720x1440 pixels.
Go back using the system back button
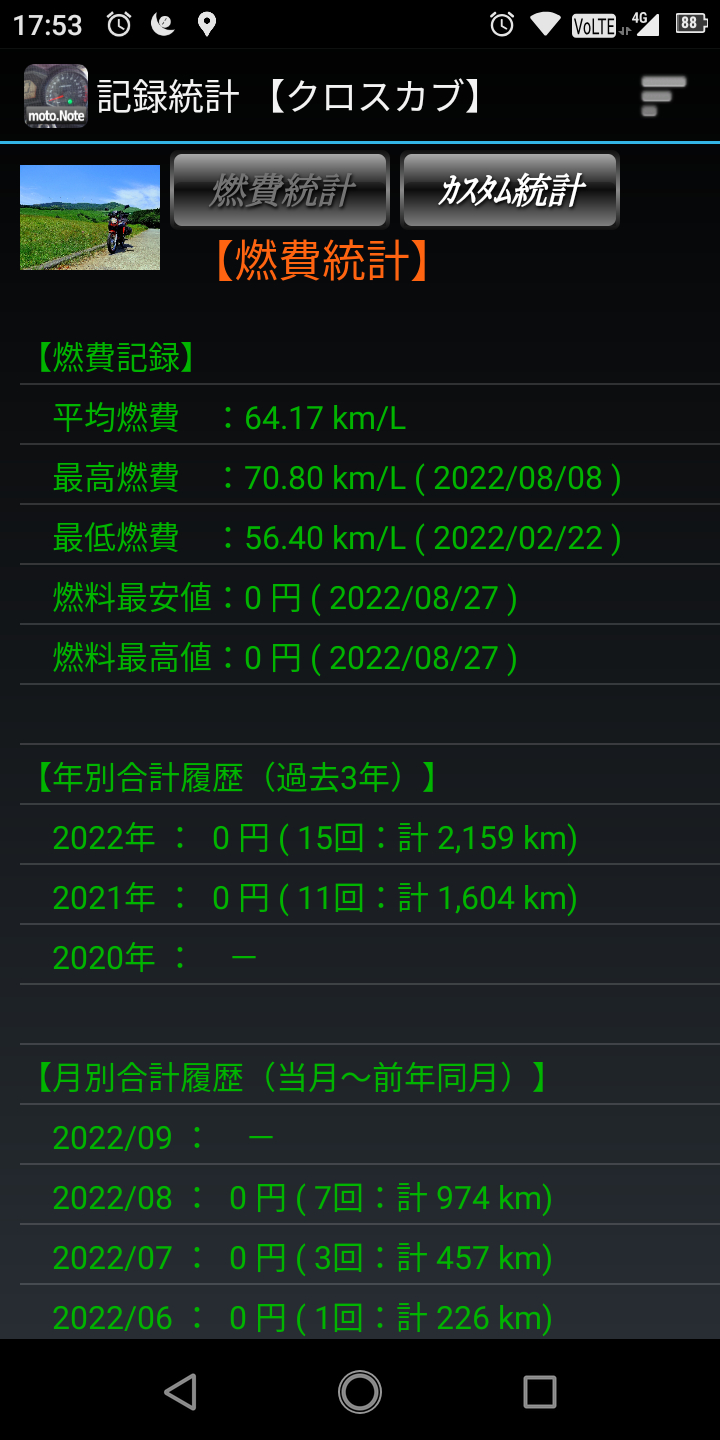pos(180,1391)
